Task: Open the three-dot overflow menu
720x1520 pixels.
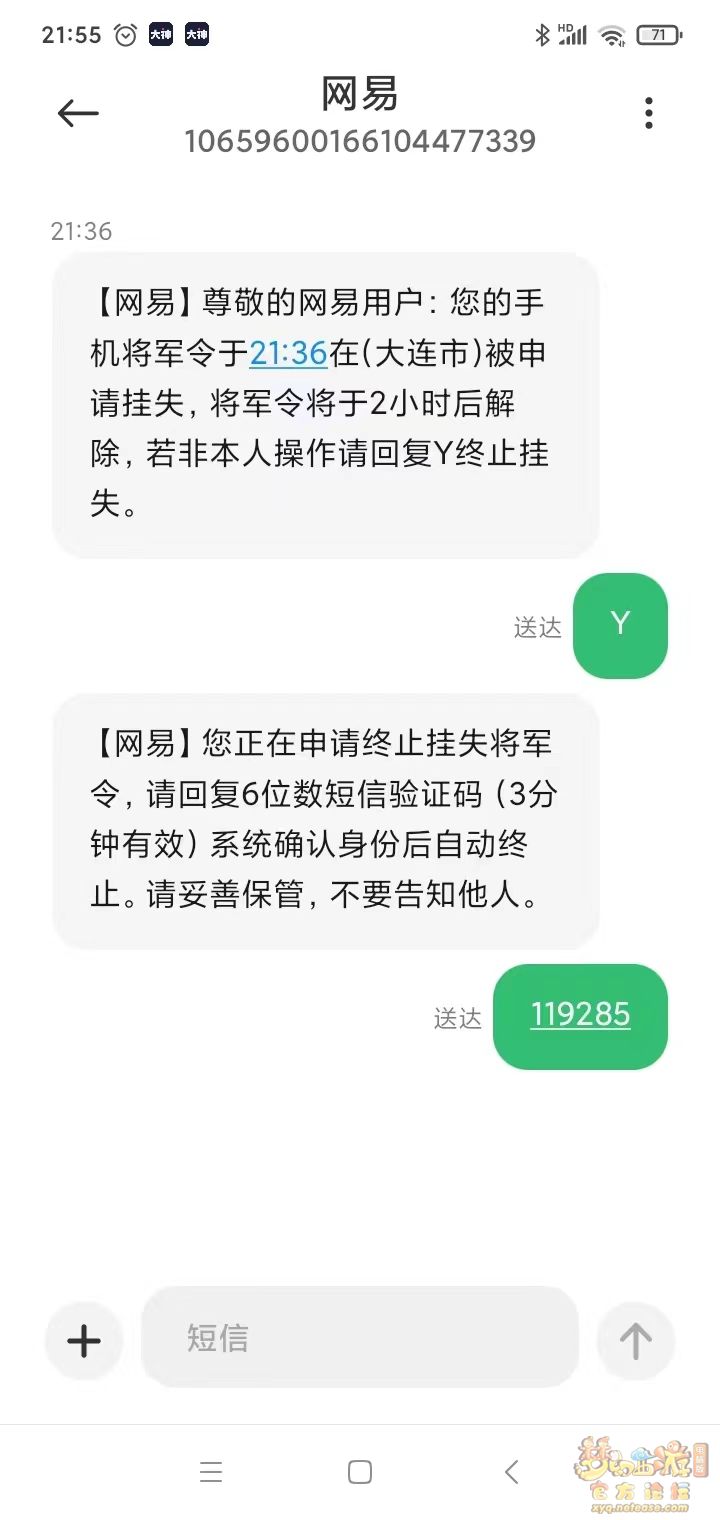Action: pyautogui.click(x=648, y=114)
